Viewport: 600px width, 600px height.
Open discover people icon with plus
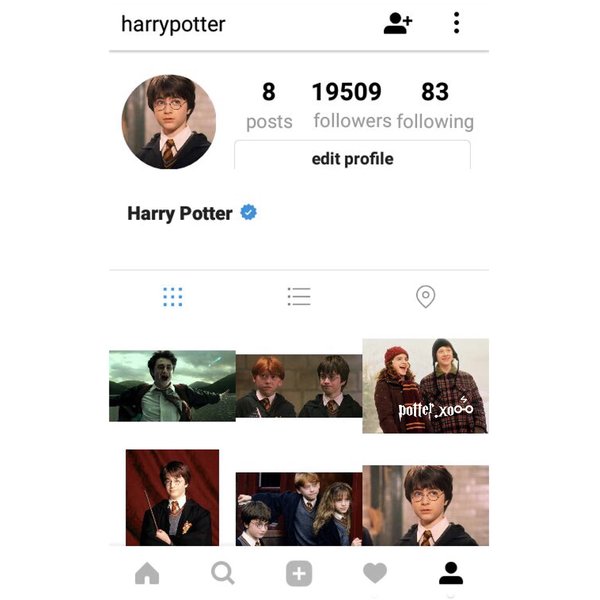[x=398, y=24]
